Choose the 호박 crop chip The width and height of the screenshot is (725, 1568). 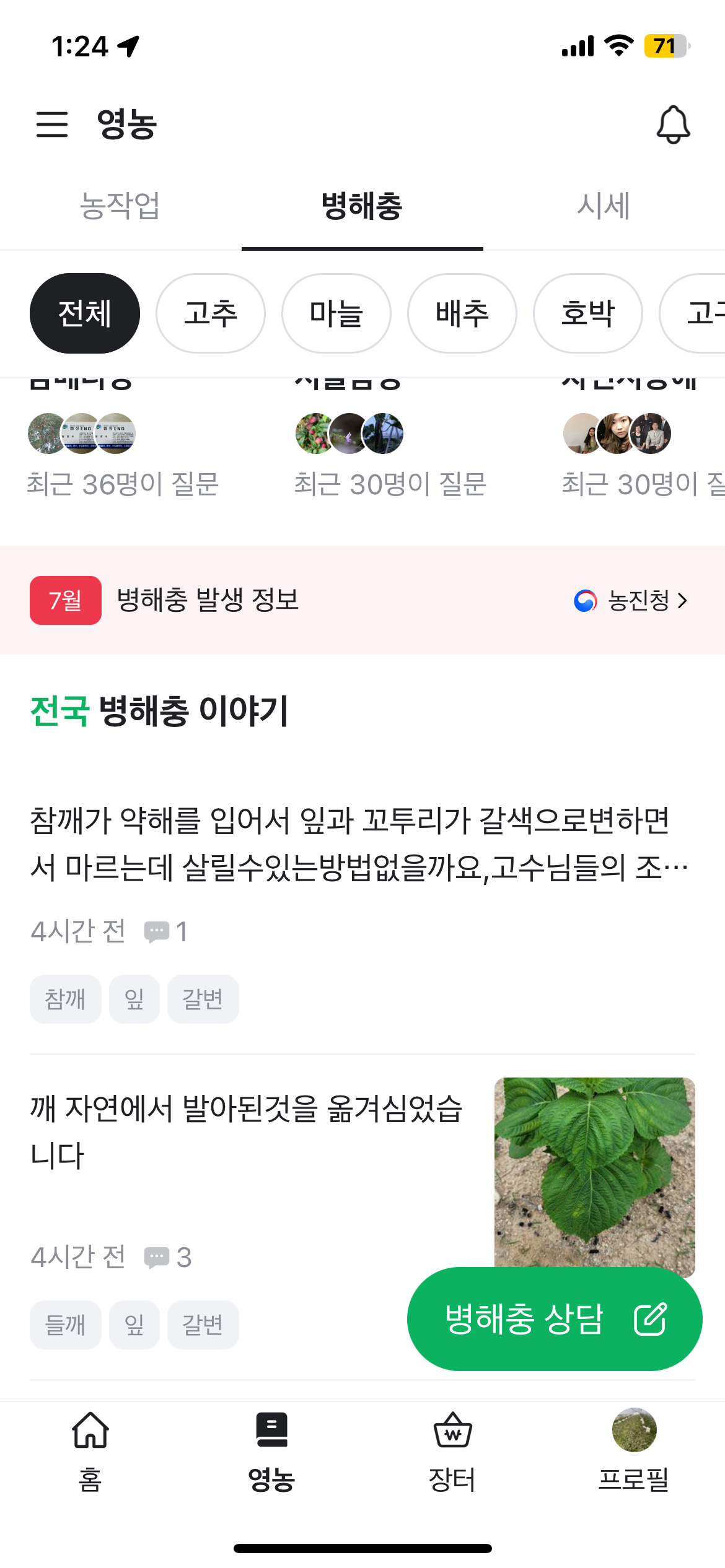588,313
